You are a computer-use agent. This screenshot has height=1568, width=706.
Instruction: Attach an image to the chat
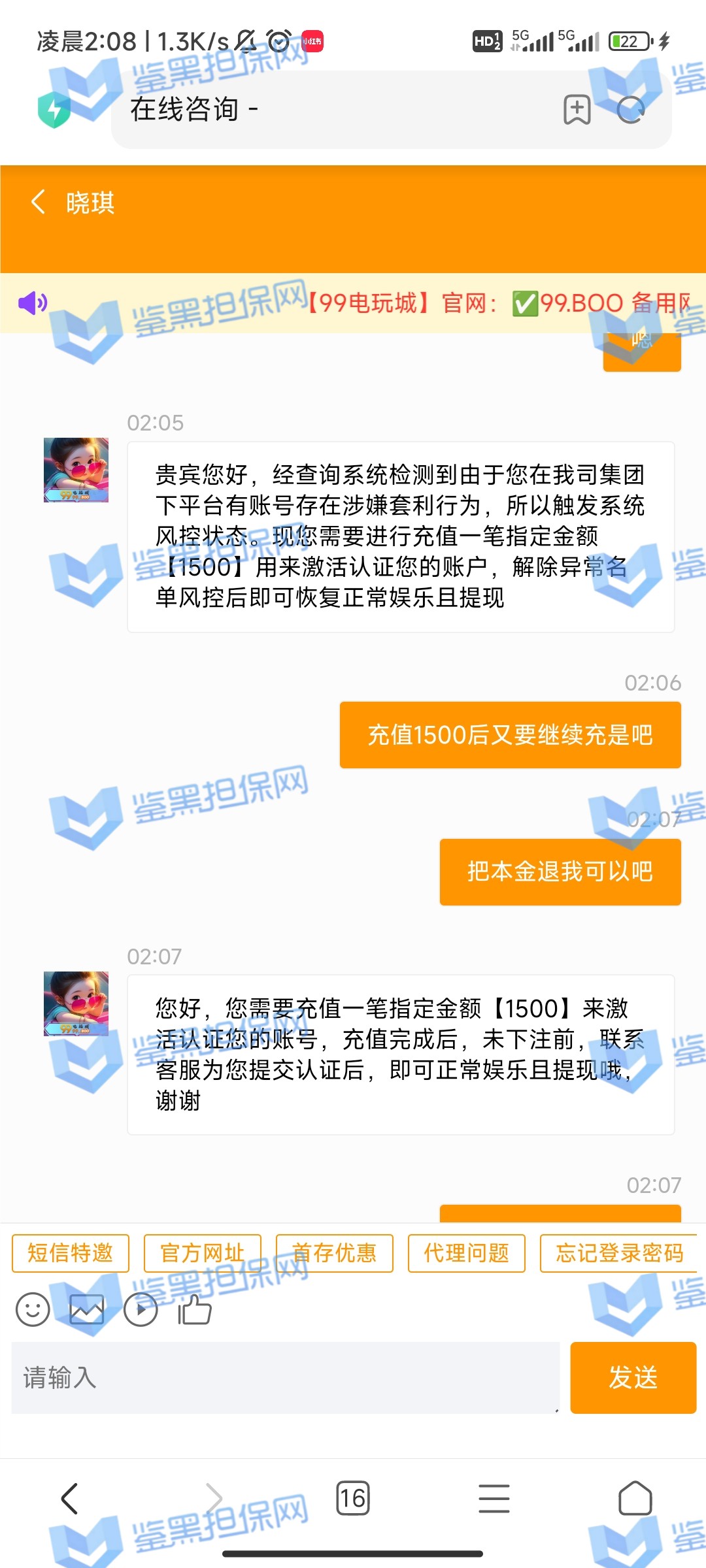pyautogui.click(x=87, y=1309)
